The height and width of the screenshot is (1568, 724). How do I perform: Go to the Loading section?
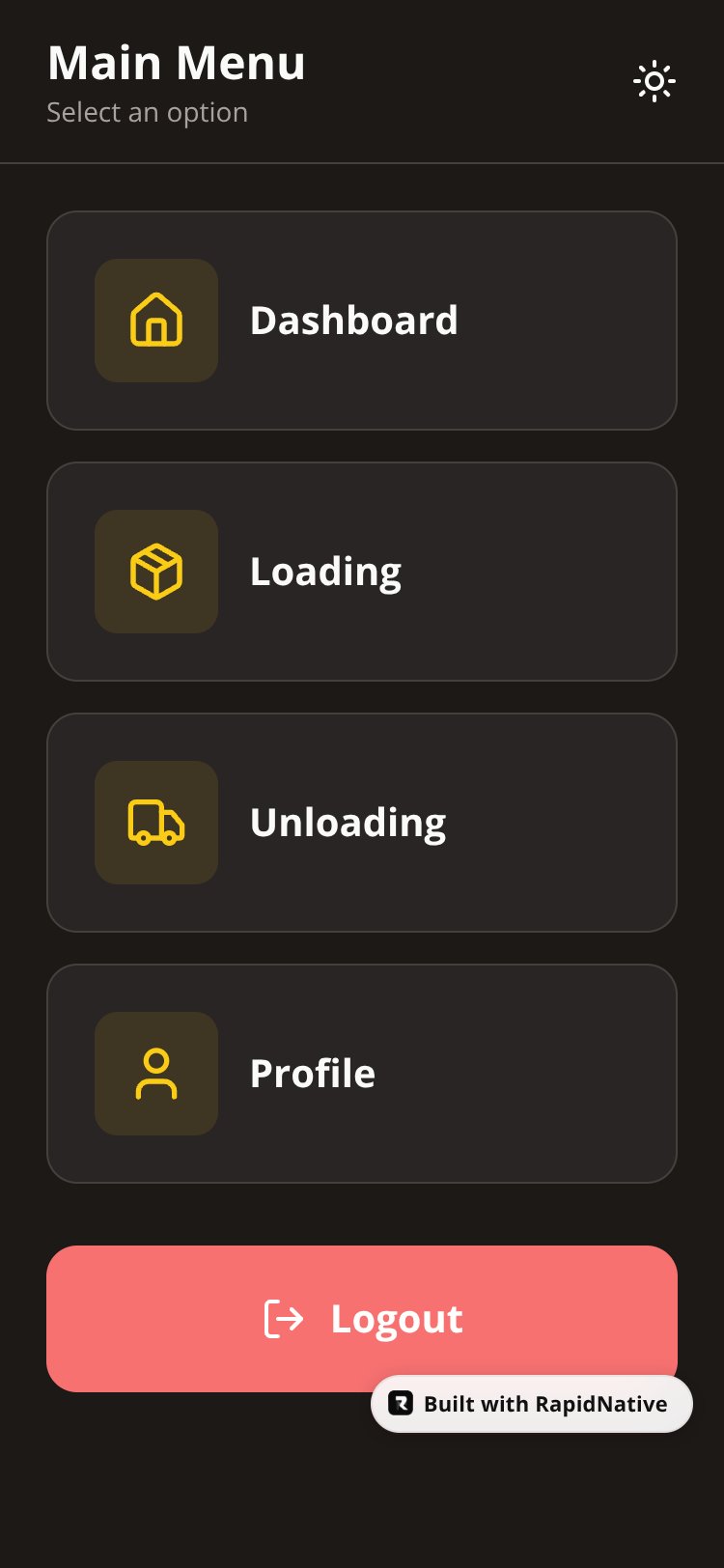[362, 572]
